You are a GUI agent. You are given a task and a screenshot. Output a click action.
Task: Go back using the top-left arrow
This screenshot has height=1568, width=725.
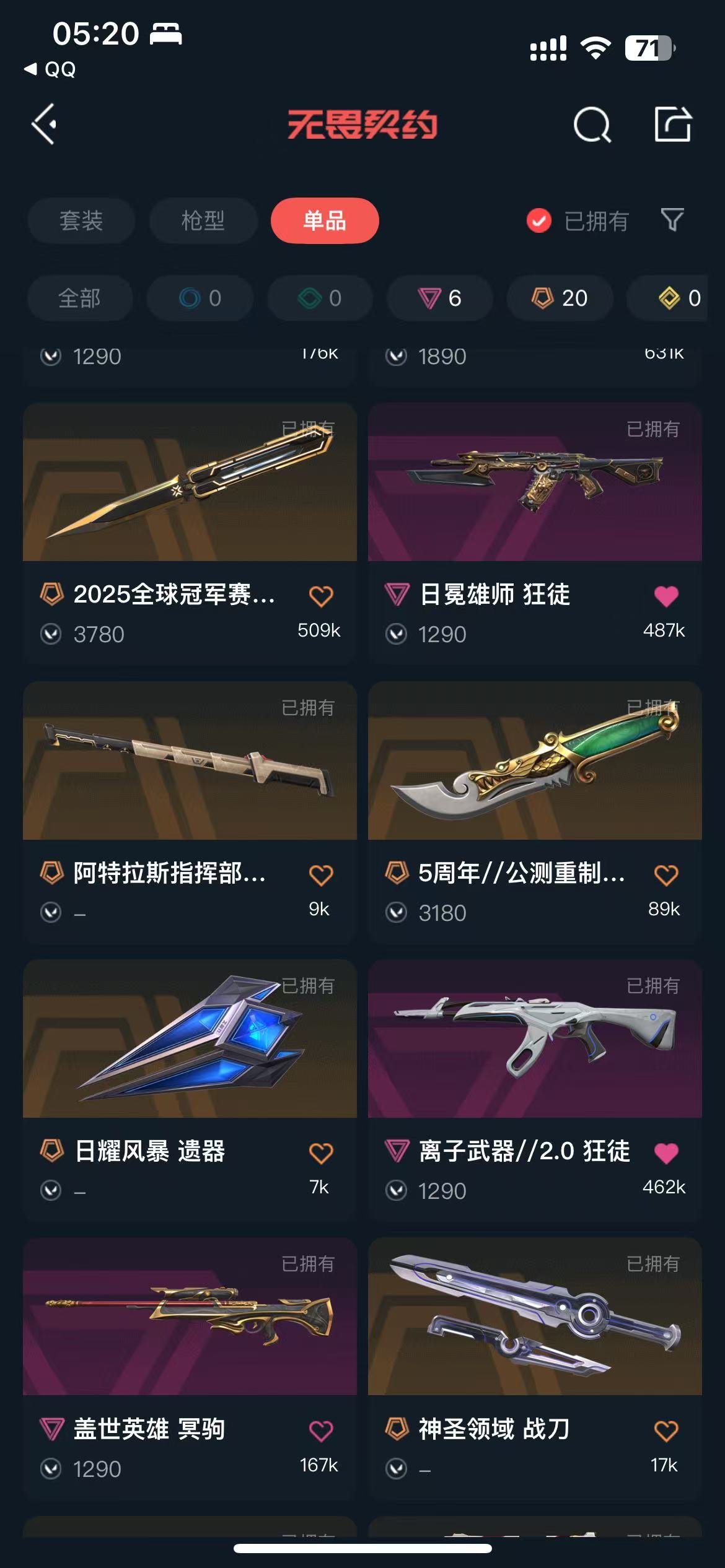[45, 124]
